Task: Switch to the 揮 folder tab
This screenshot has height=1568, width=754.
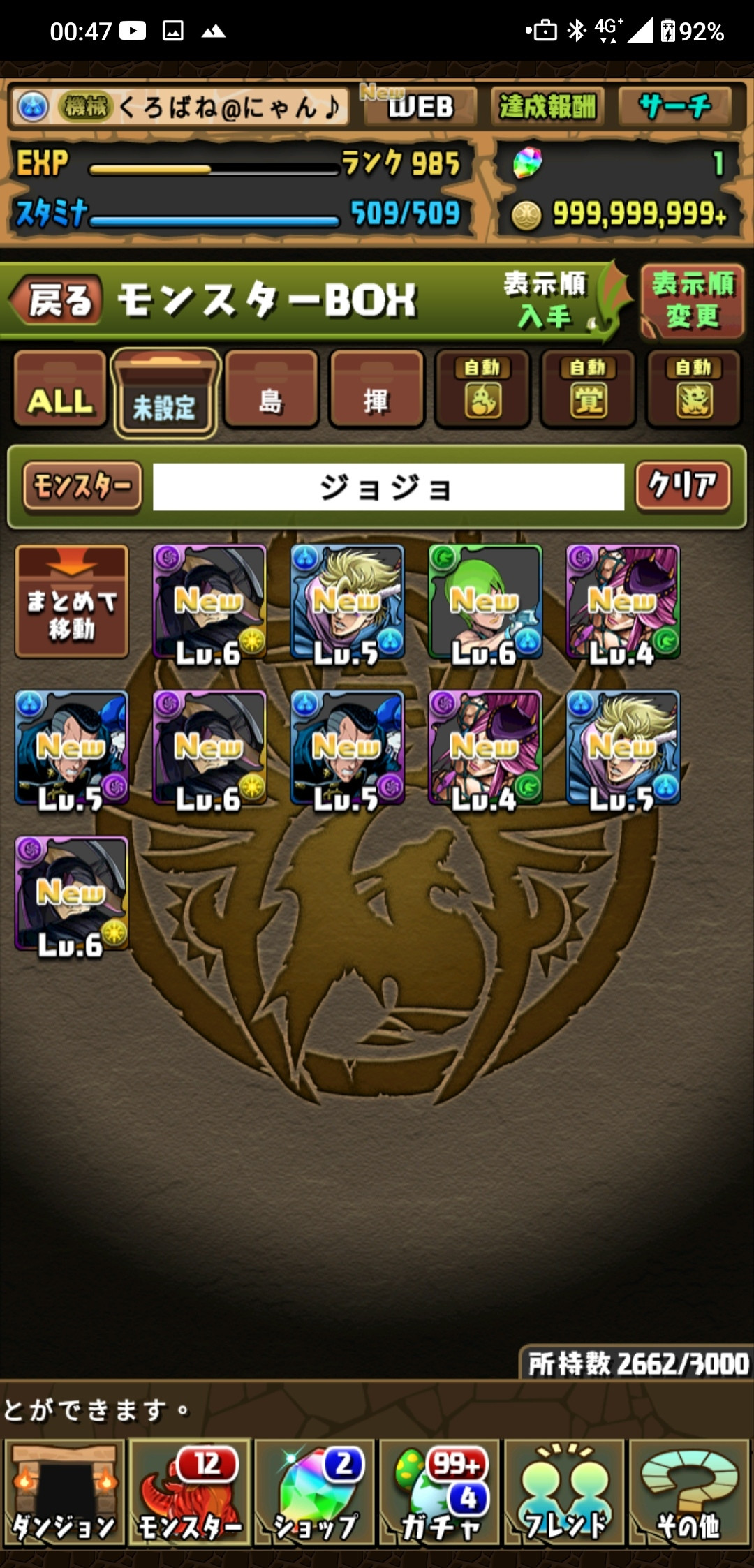Action: [x=376, y=390]
